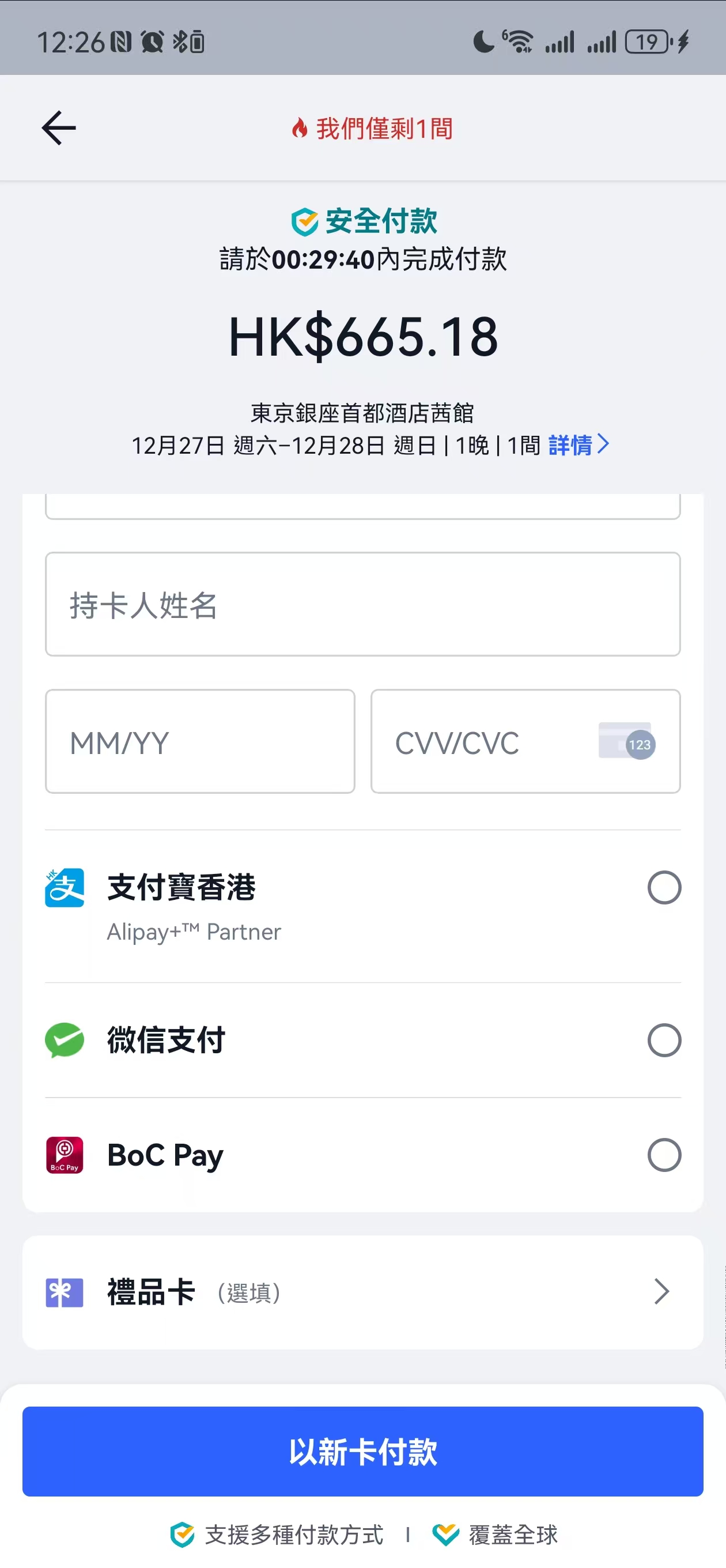Choose 微信支付 as payment method

[664, 1041]
